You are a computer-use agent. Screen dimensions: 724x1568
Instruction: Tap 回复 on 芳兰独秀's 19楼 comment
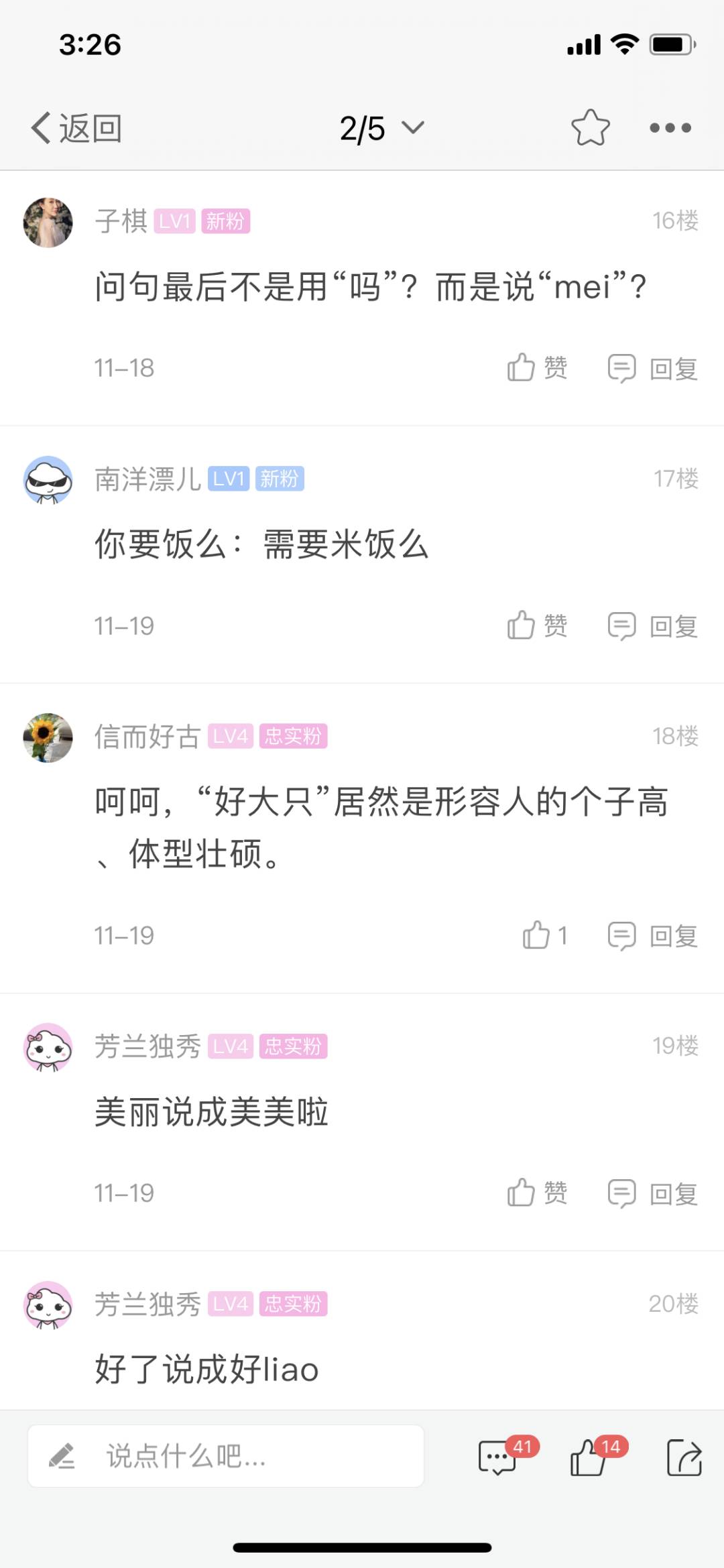(672, 1193)
